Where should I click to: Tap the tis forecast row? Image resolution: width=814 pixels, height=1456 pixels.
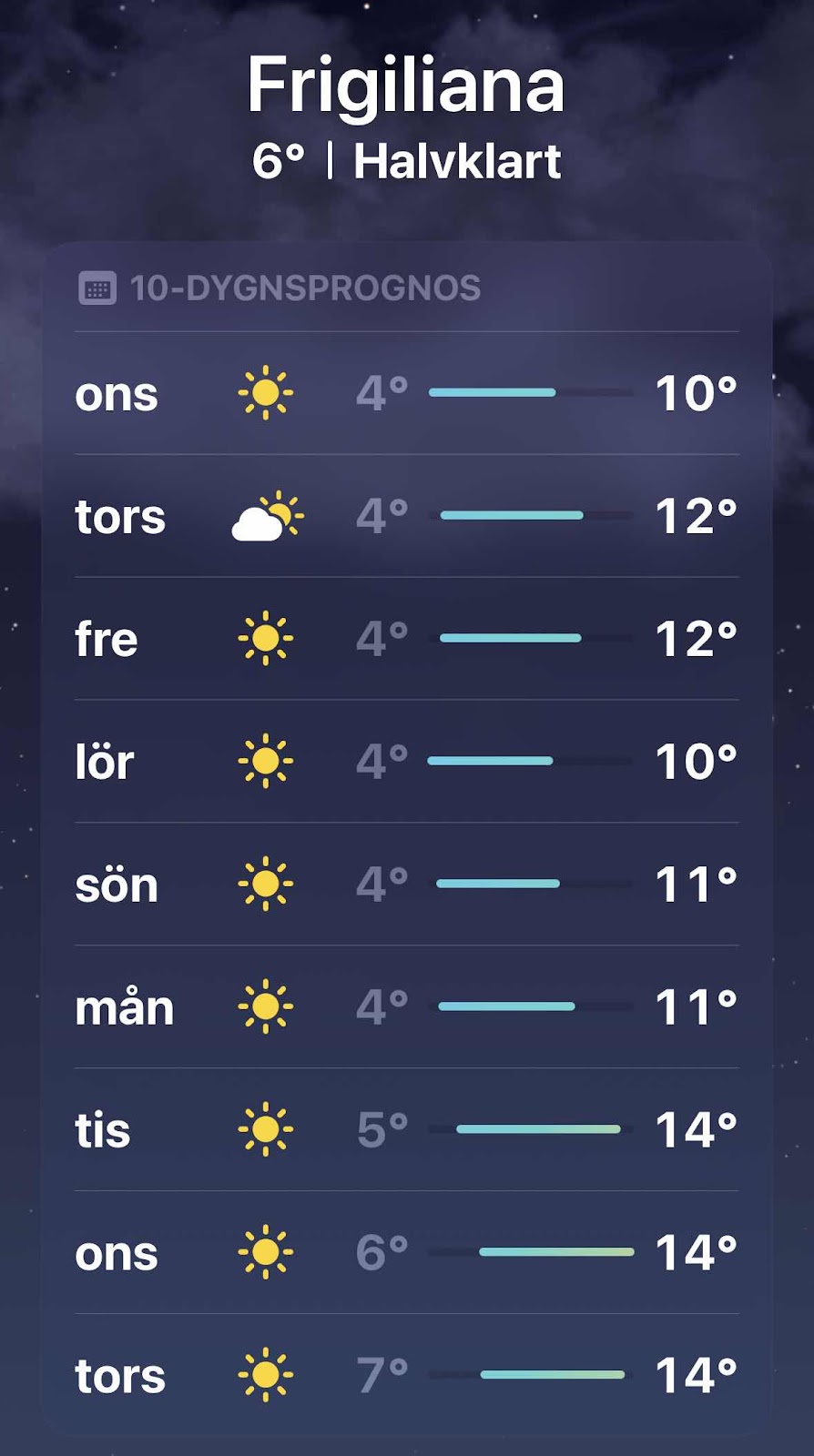coord(407,1130)
